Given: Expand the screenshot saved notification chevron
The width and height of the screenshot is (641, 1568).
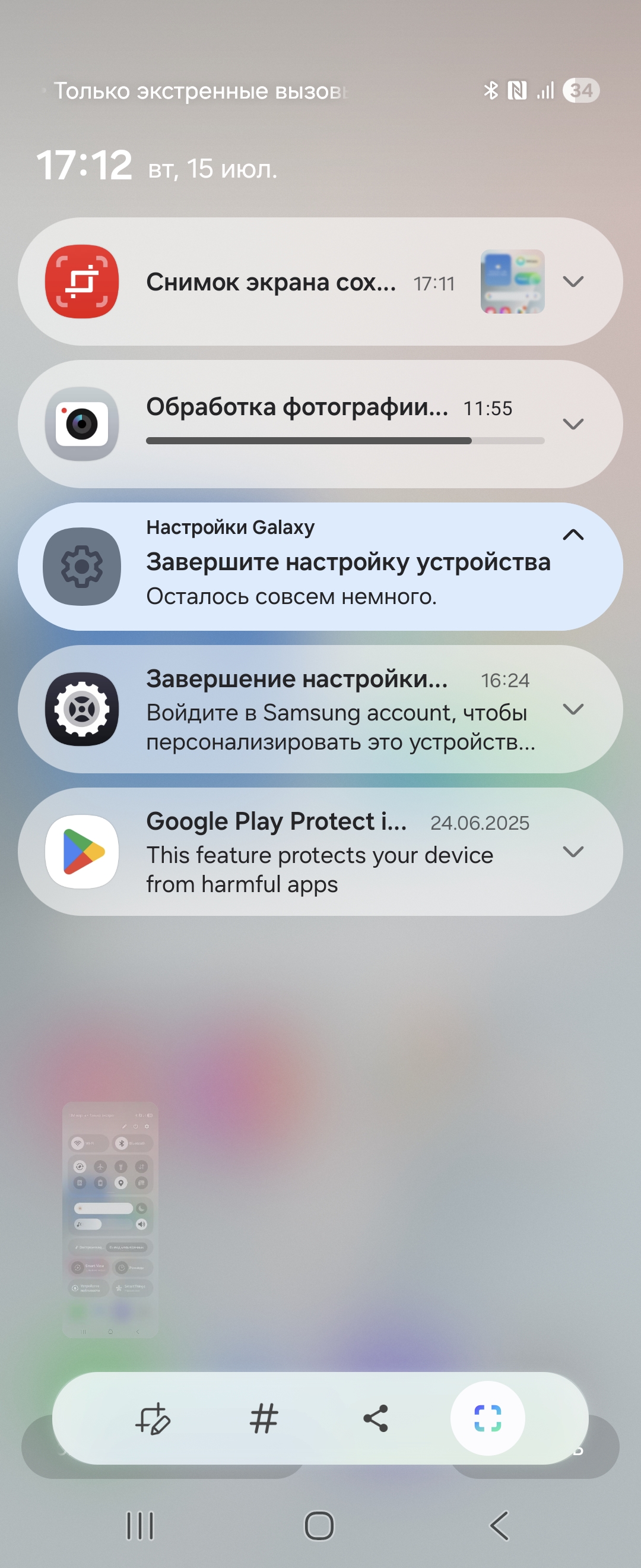Looking at the screenshot, I should [x=573, y=282].
